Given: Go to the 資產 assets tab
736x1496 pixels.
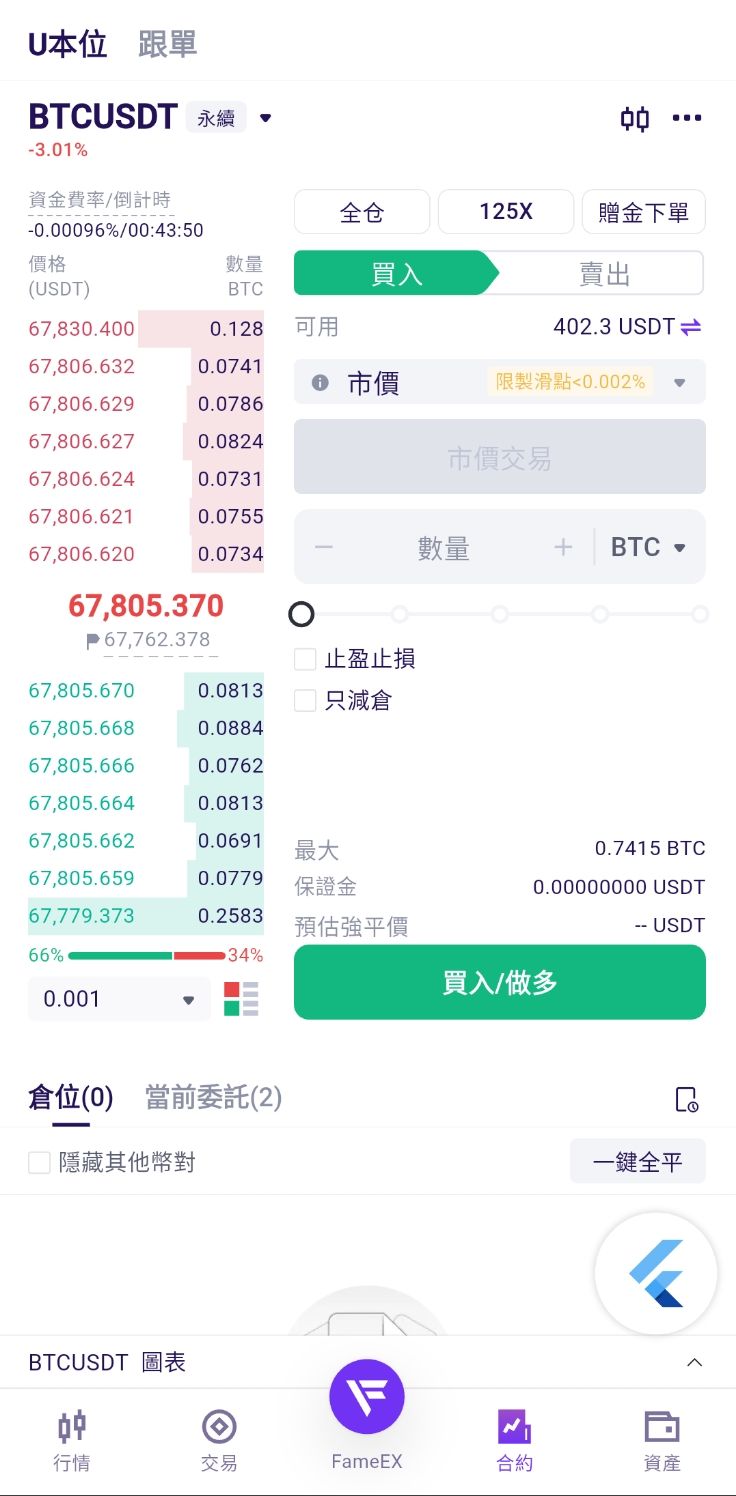Looking at the screenshot, I should (661, 1440).
